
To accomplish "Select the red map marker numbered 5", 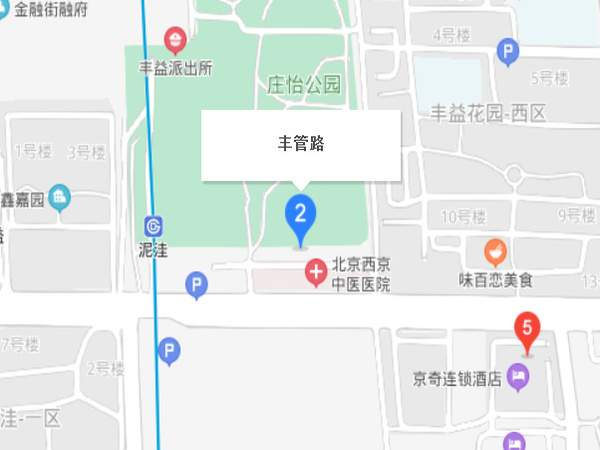I will (527, 329).
